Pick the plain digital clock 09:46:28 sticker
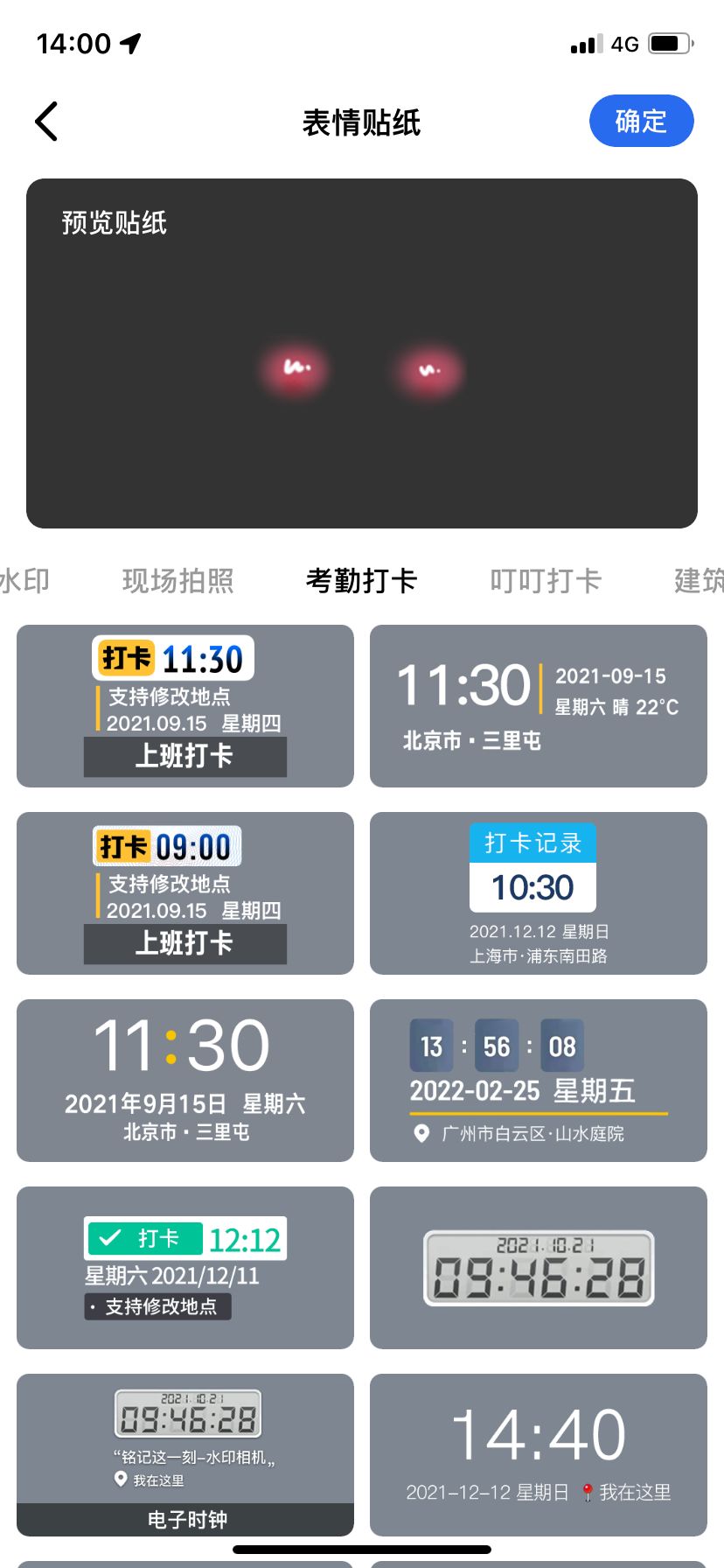 tap(538, 1268)
